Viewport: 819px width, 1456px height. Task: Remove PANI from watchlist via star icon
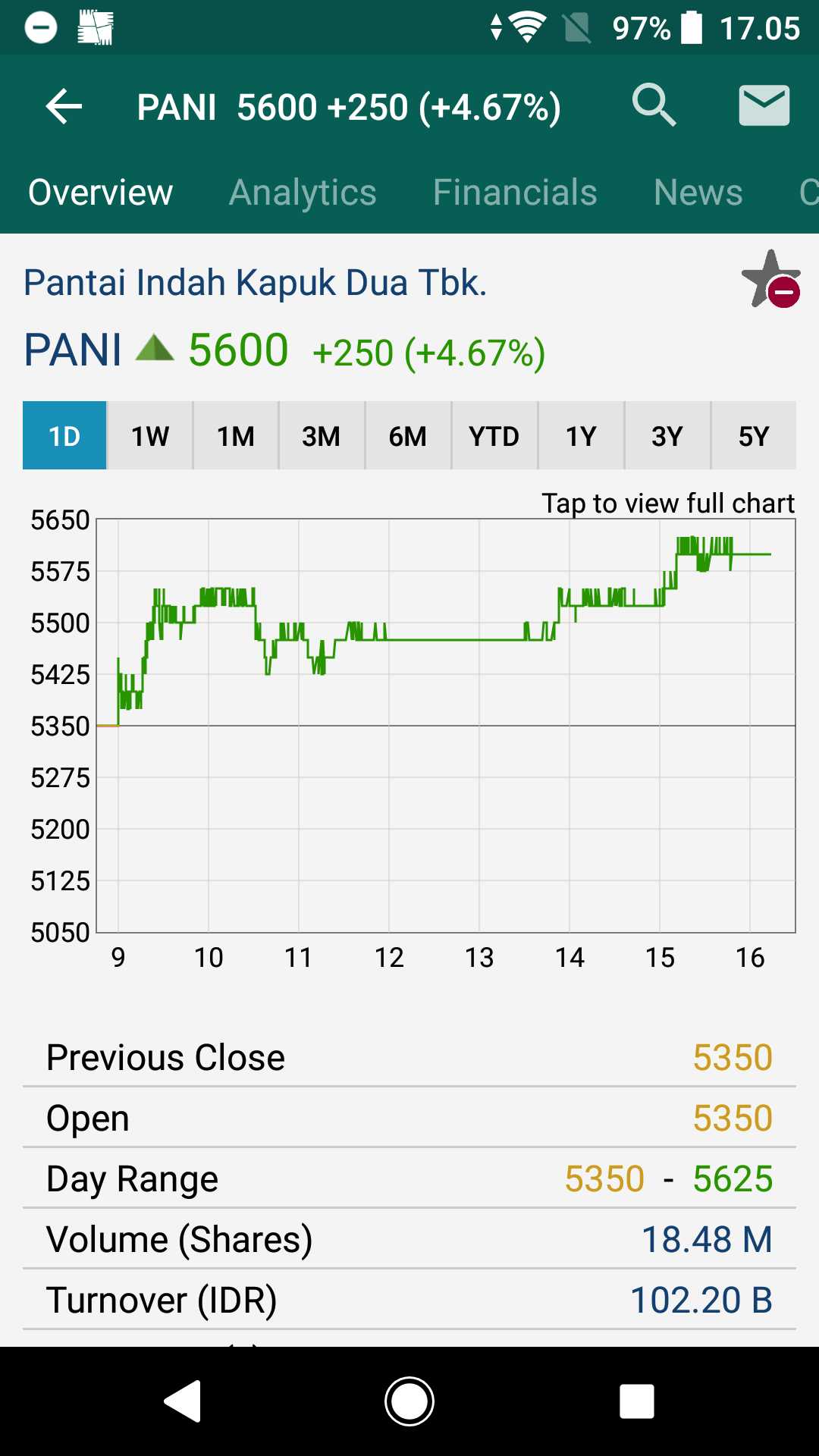coord(771,281)
